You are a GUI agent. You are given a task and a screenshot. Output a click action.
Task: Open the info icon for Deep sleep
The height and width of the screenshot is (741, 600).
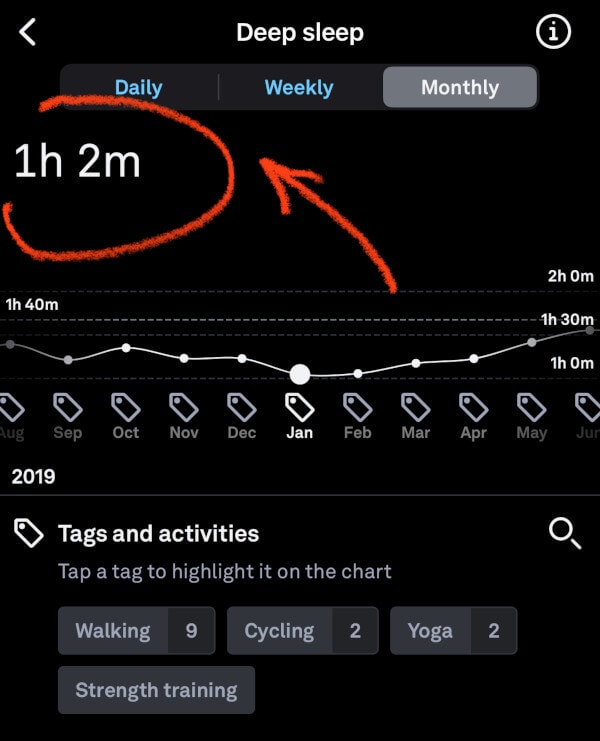553,32
